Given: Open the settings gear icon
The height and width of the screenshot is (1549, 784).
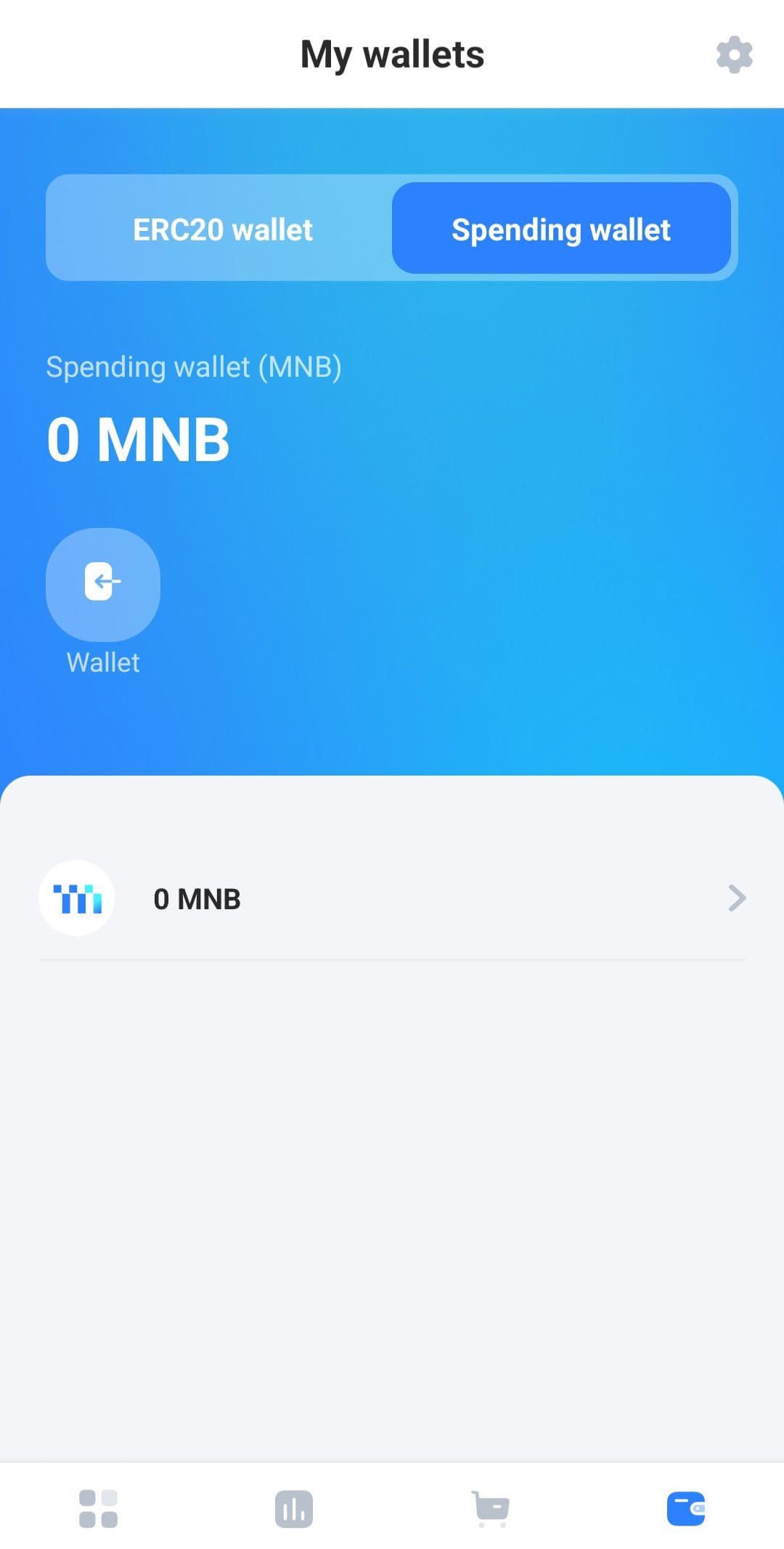Looking at the screenshot, I should point(734,54).
